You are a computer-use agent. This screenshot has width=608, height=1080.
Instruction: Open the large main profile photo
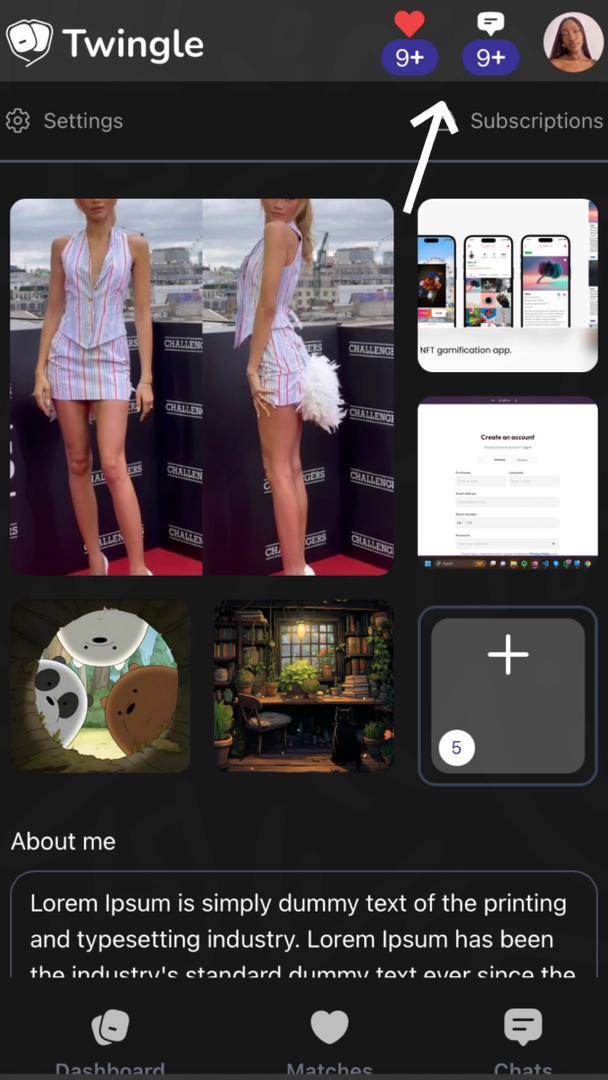pyautogui.click(x=202, y=387)
